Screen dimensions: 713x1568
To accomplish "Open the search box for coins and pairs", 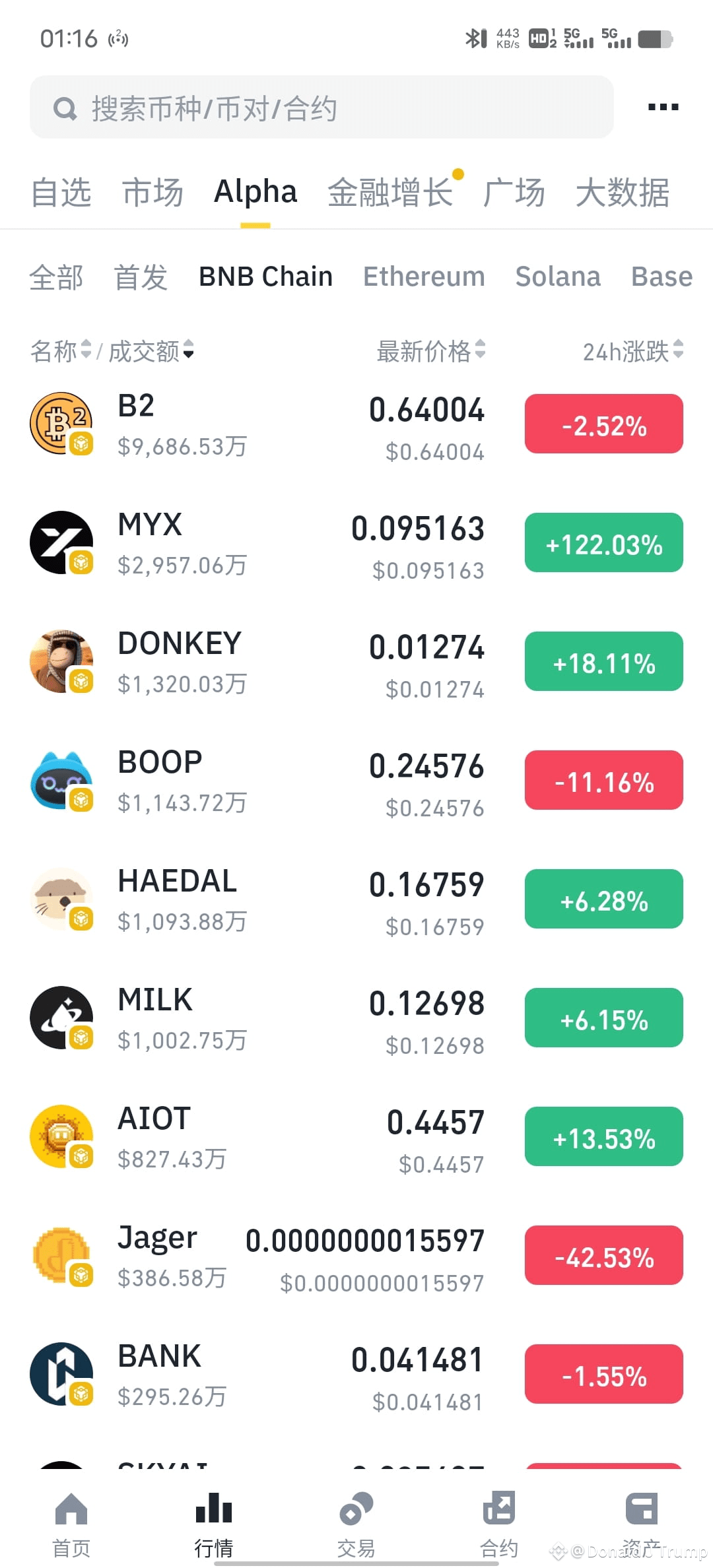I will [322, 107].
